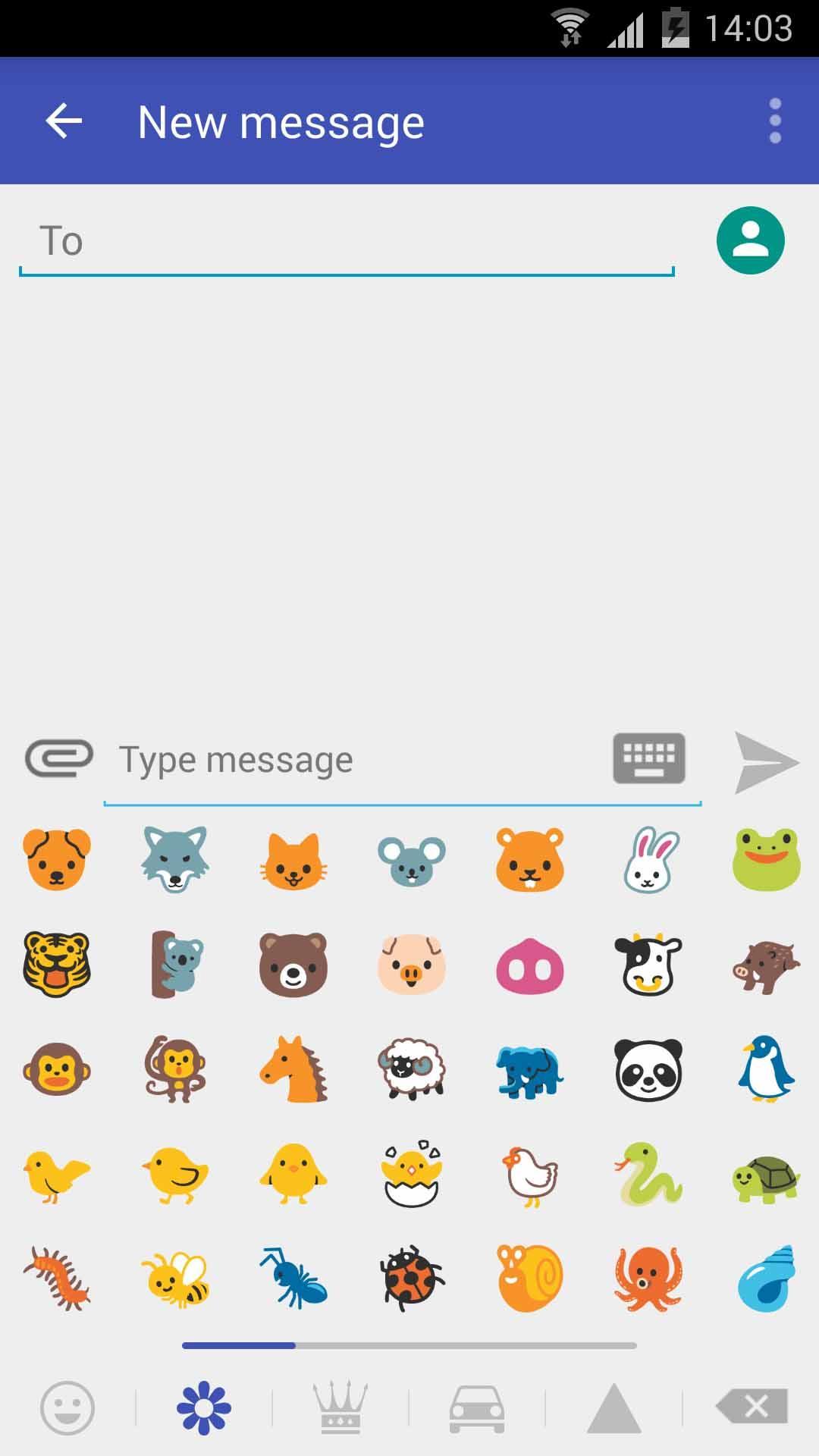The height and width of the screenshot is (1456, 819).
Task: Go back from New message
Action: (64, 121)
